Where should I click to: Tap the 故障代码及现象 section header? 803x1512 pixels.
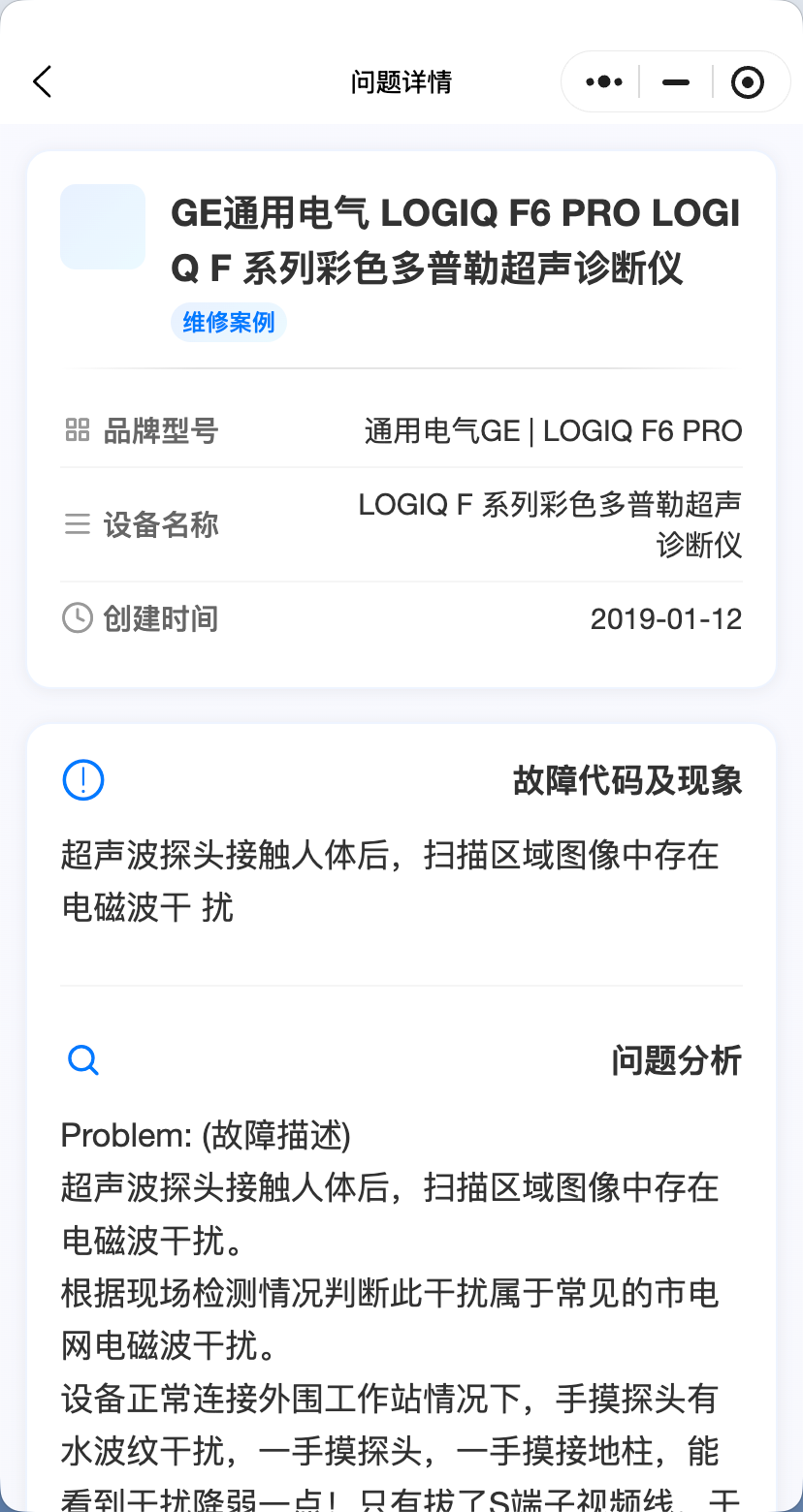click(626, 780)
